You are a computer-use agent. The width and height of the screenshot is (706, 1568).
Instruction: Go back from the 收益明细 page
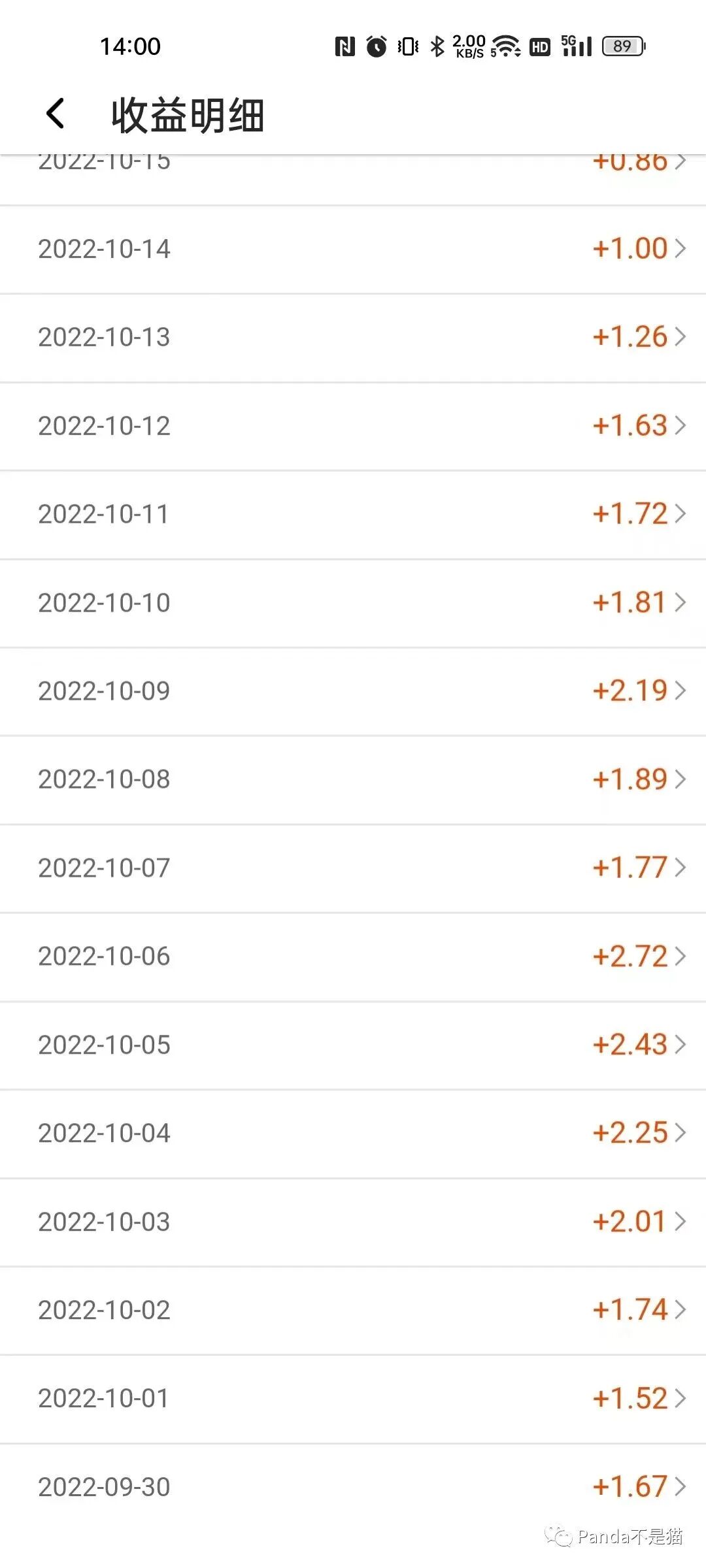(56, 114)
